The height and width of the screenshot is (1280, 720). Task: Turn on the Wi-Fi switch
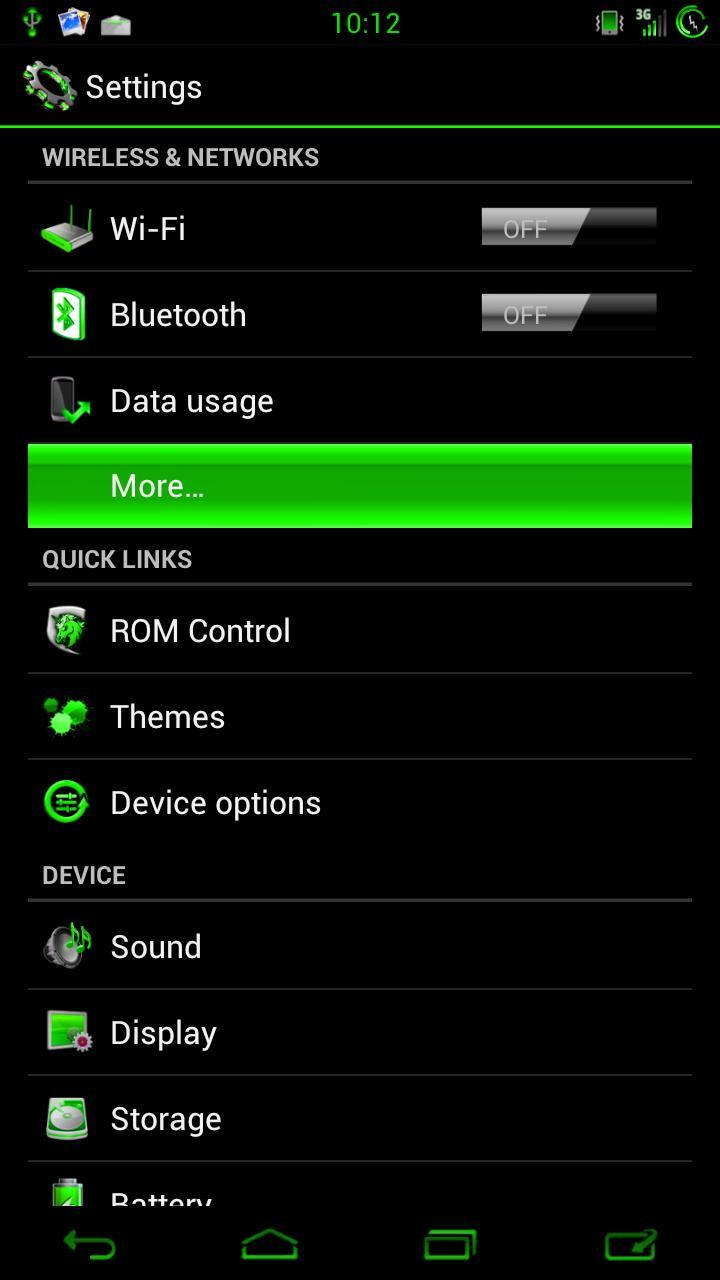[568, 228]
